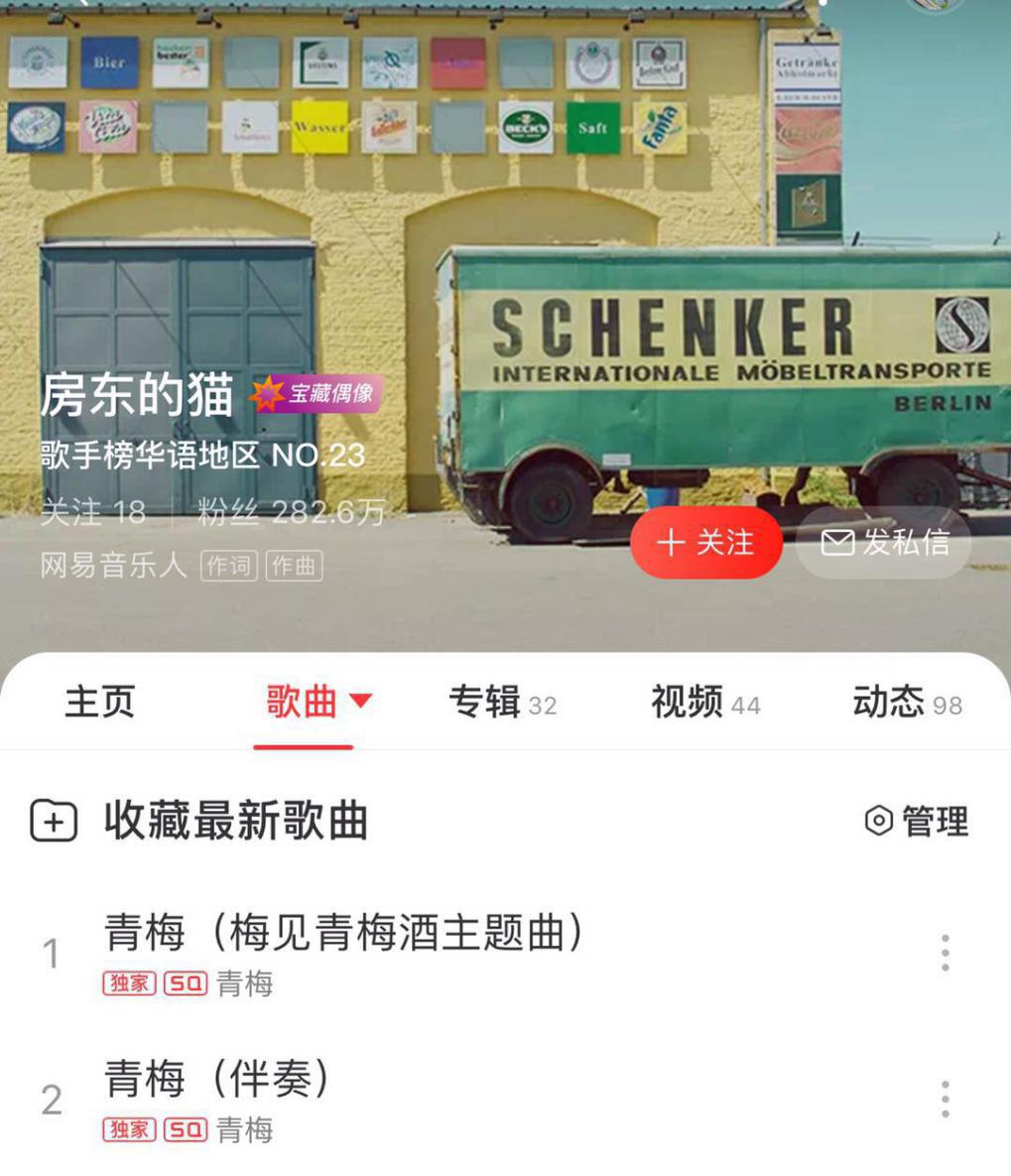Click the 十关注 follow button
This screenshot has width=1011, height=1176.
705,542
